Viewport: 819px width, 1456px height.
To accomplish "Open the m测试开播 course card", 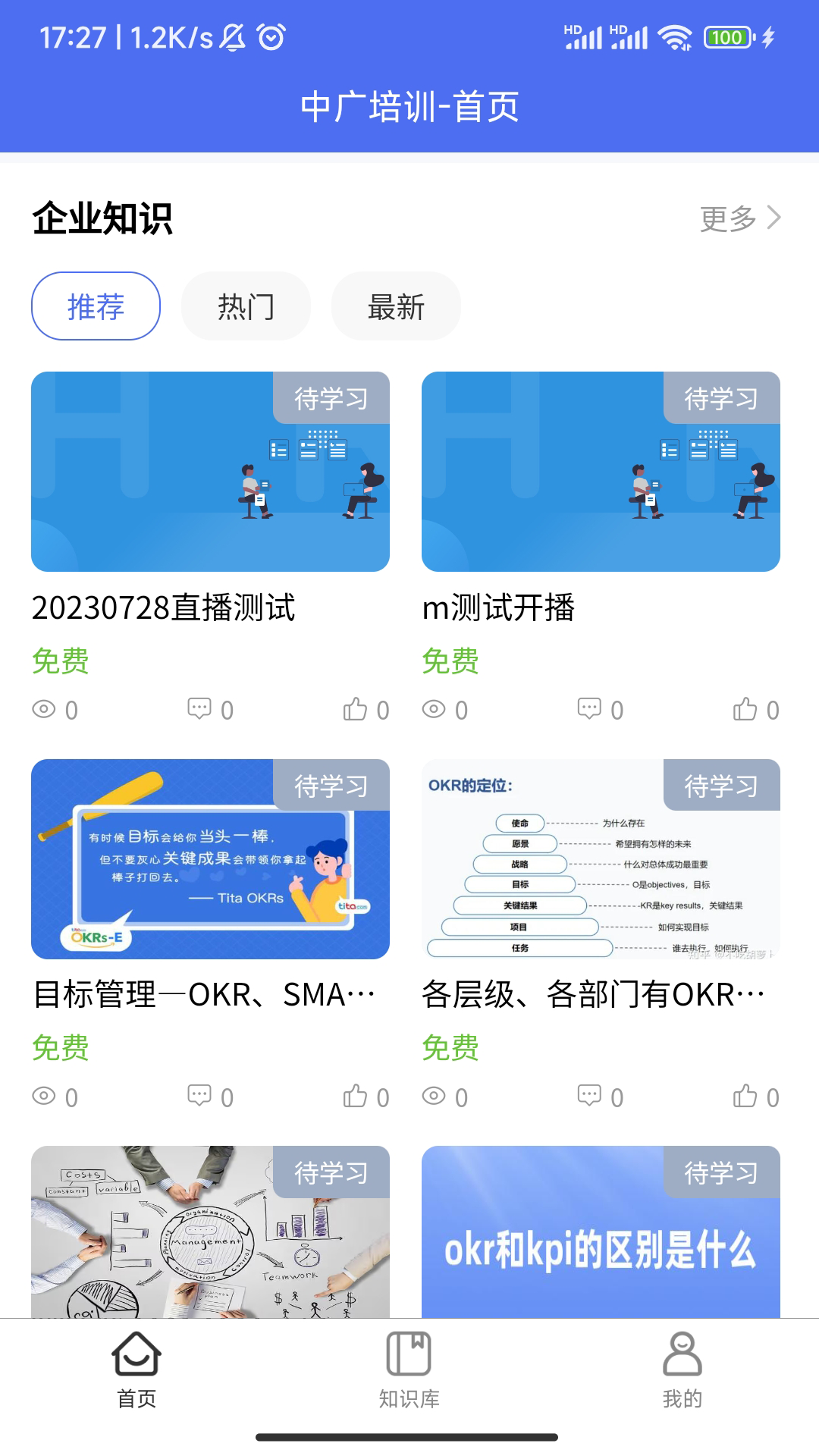I will click(x=601, y=472).
